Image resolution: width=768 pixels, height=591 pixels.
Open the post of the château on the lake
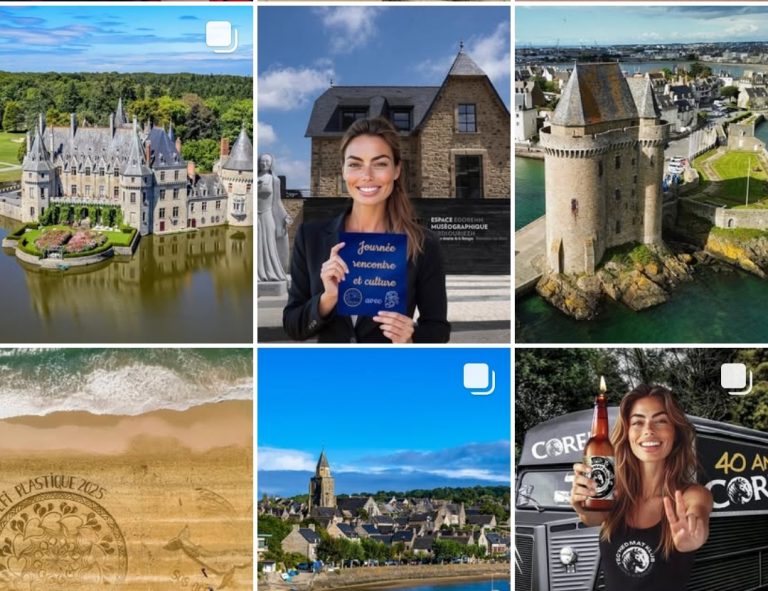coord(126,175)
